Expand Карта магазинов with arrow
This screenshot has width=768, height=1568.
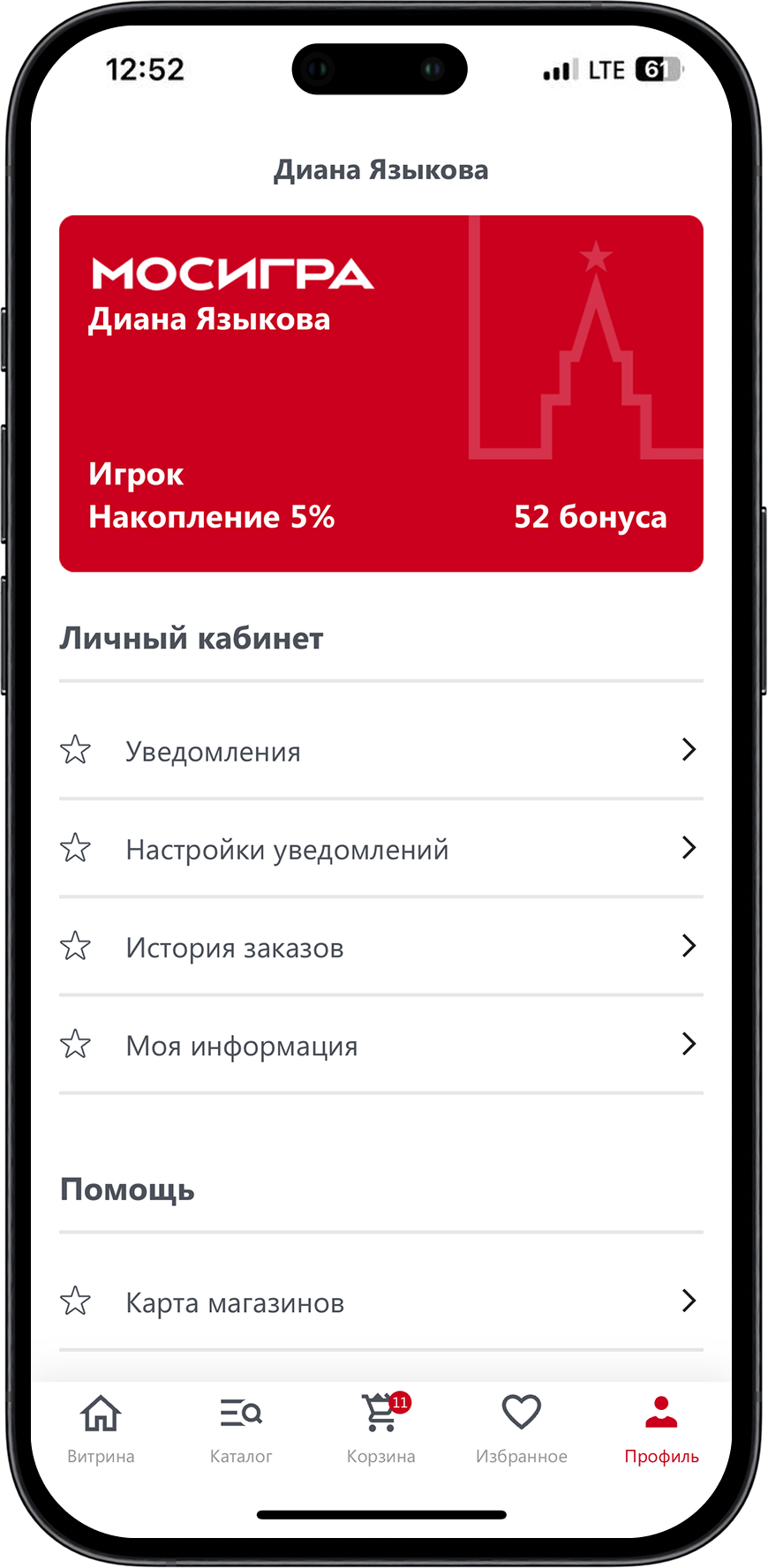pos(689,1300)
